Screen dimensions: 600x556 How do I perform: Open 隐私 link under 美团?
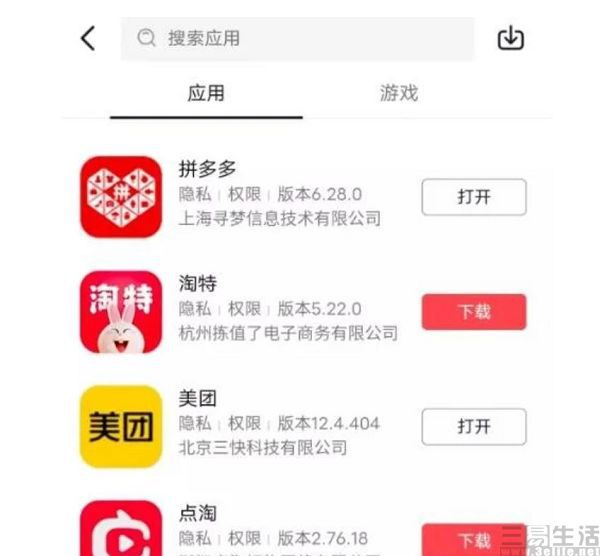click(195, 424)
